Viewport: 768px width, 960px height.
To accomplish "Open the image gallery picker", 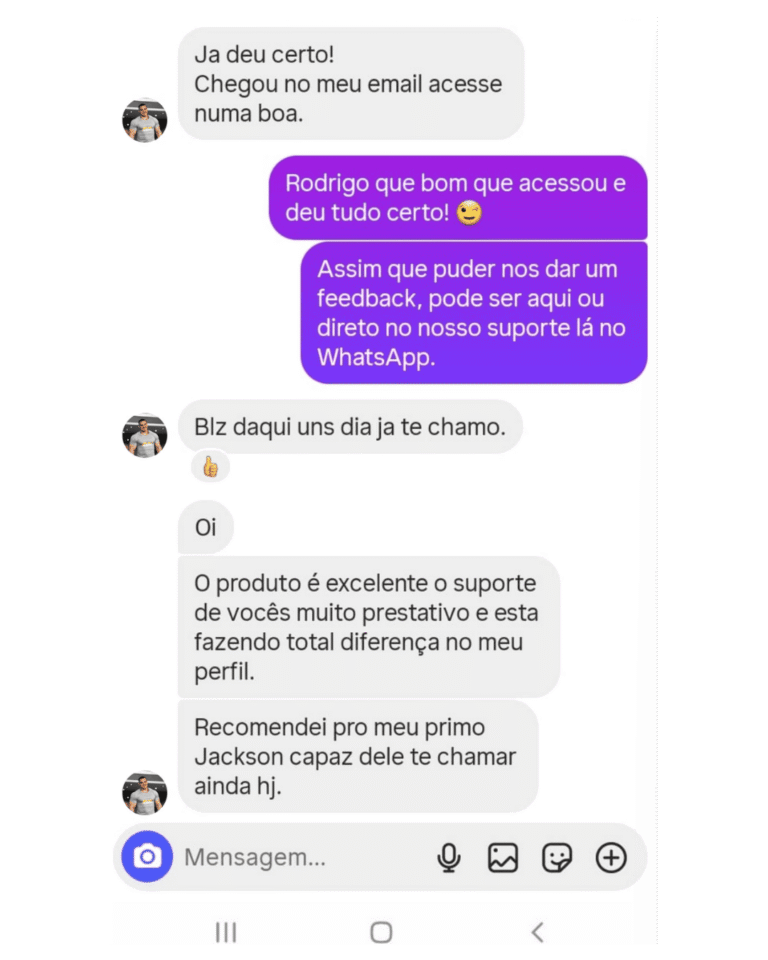I will coord(503,857).
